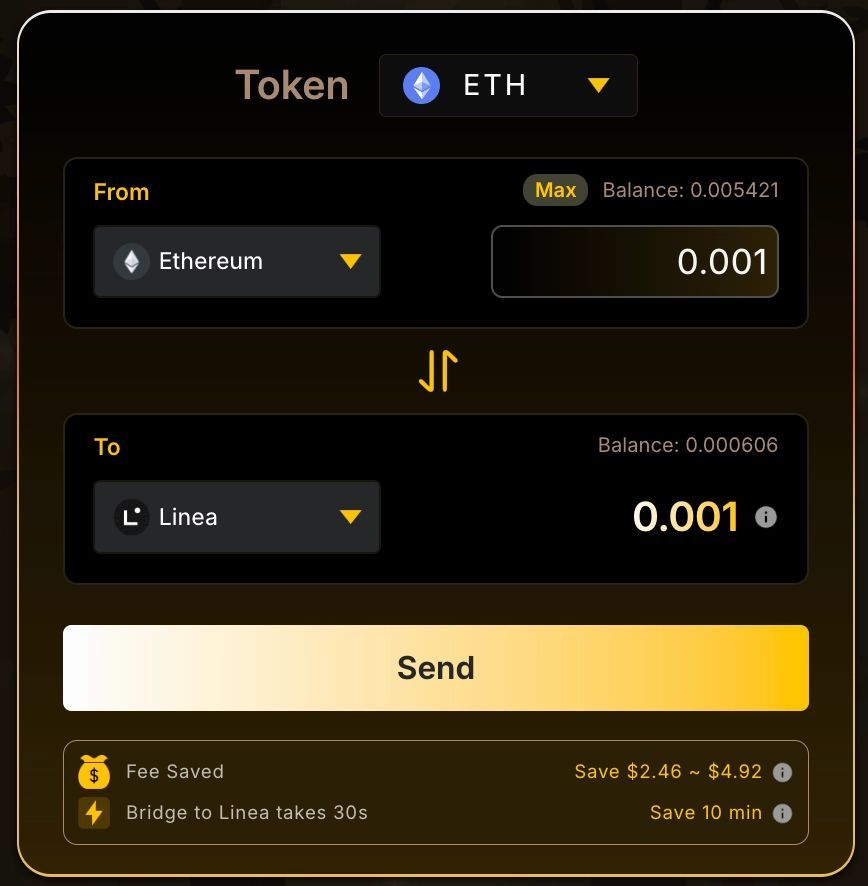Click the Linea logo in the To selector
The height and width of the screenshot is (886, 868).
131,517
